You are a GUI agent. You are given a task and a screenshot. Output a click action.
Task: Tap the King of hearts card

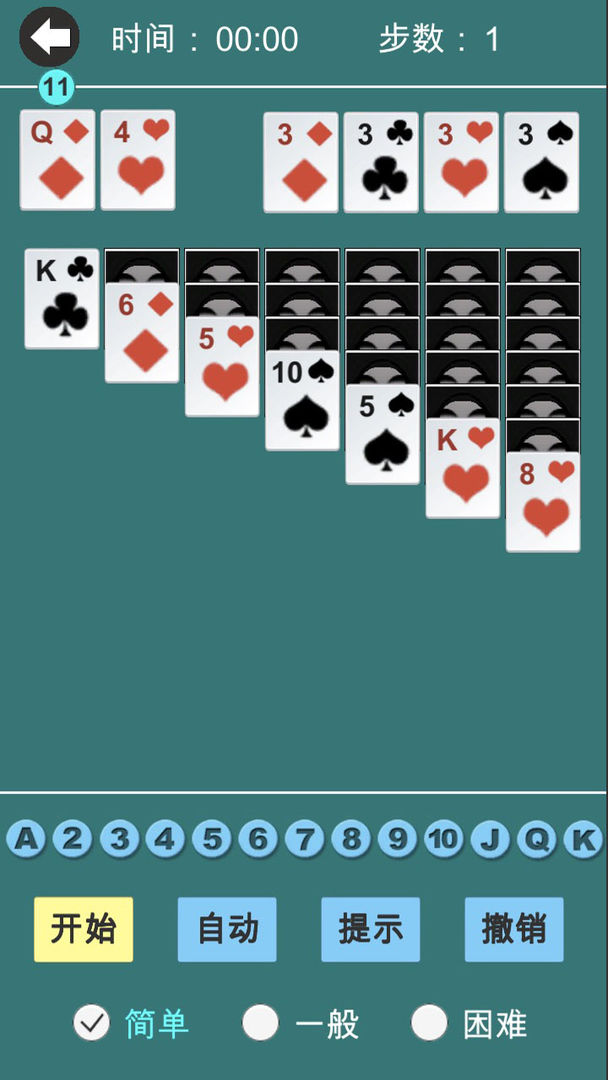(462, 469)
